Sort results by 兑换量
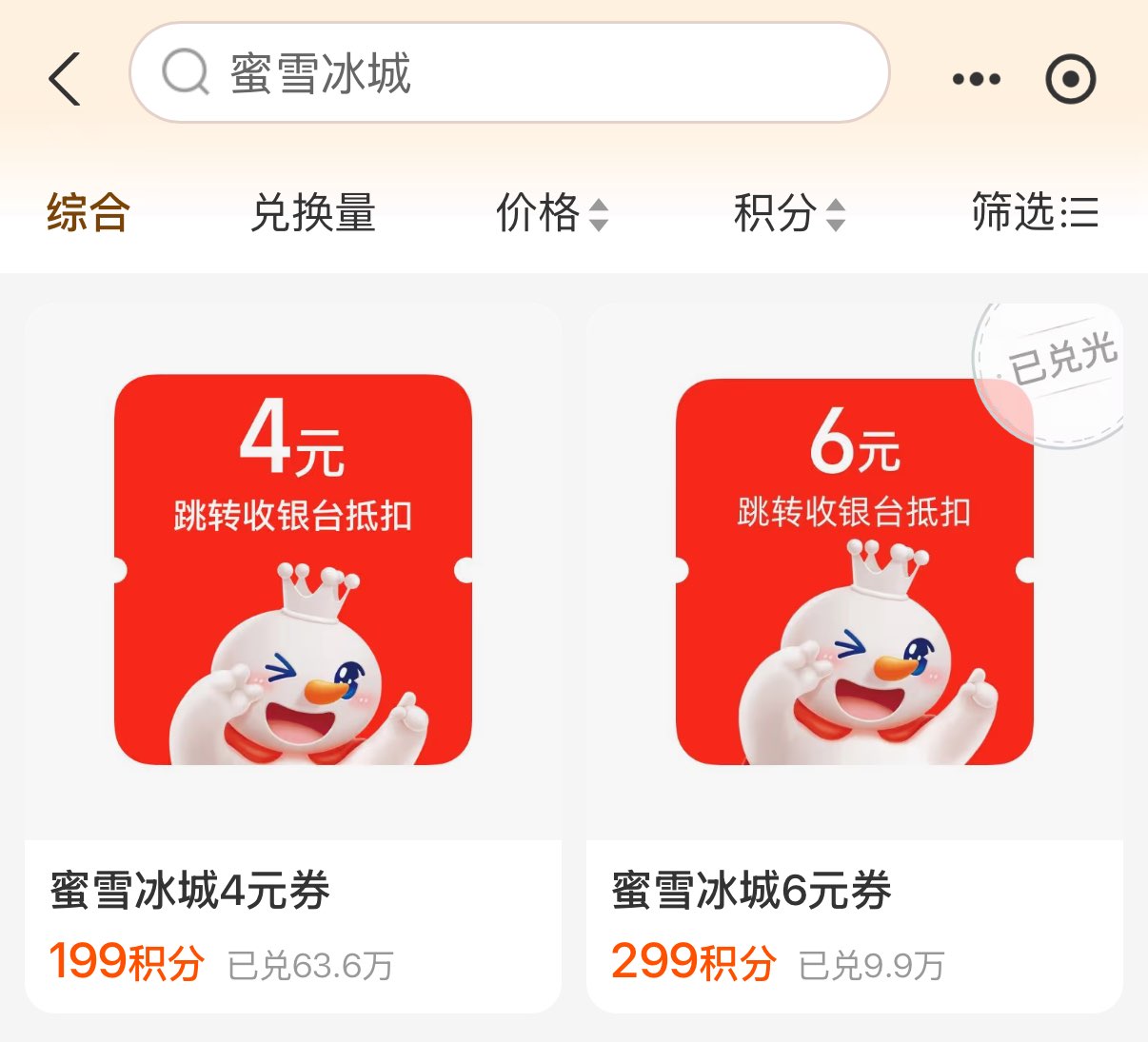This screenshot has height=1042, width=1148. (x=313, y=212)
